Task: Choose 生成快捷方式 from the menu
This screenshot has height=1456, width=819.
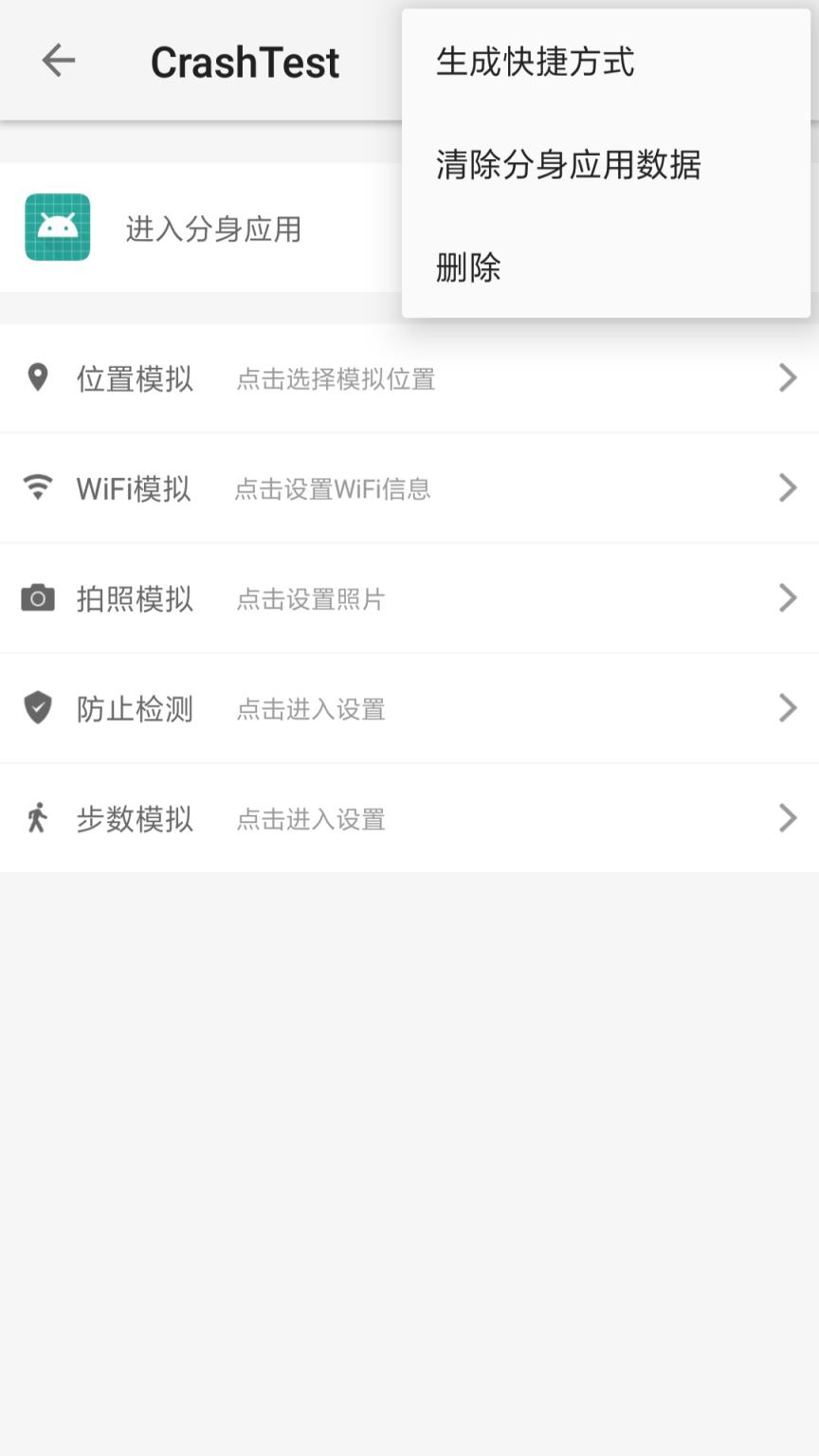Action: tap(534, 61)
